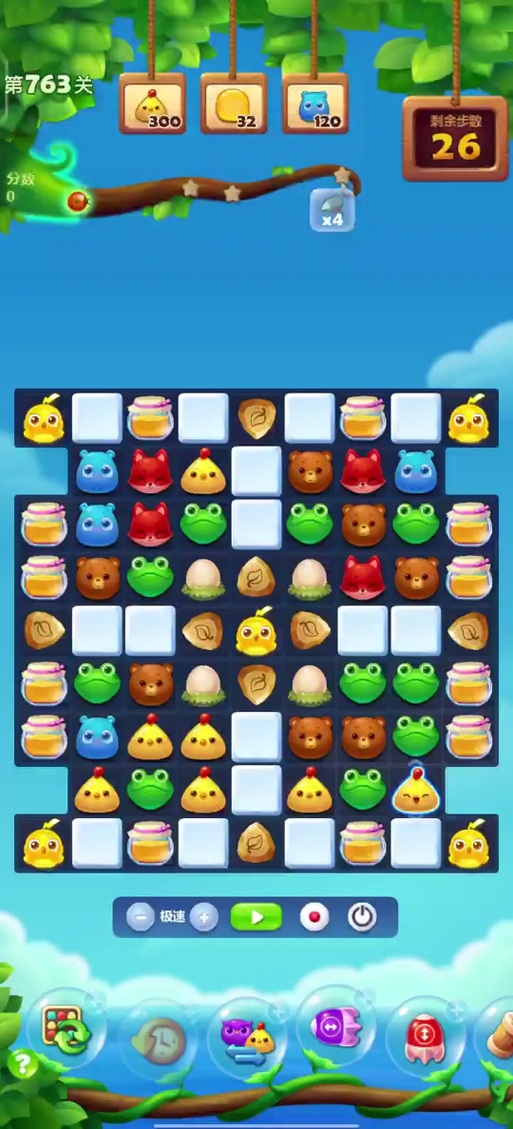The image size is (513, 1129).
Task: Use the board shuffle booster
Action: coord(66,1027)
